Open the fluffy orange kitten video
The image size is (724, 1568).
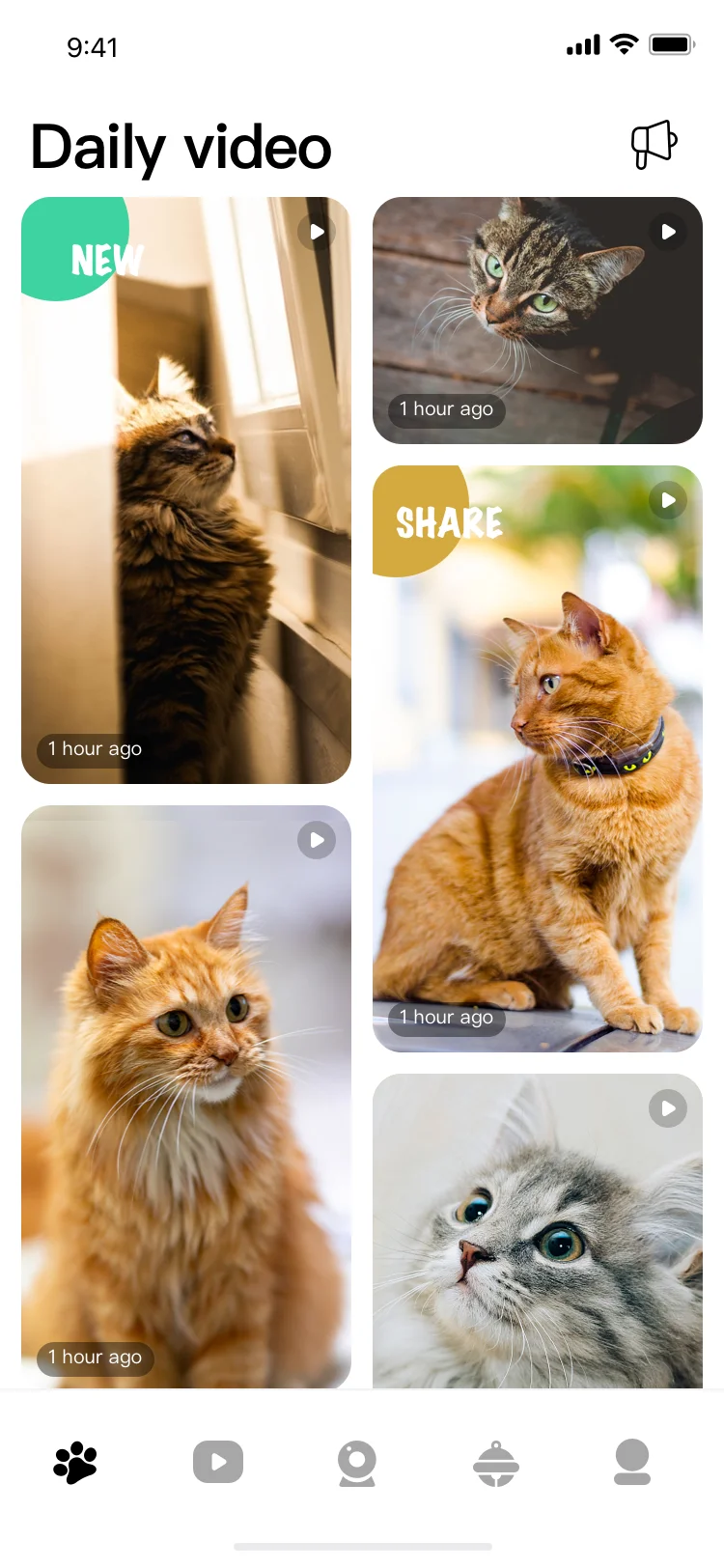pos(186,1097)
